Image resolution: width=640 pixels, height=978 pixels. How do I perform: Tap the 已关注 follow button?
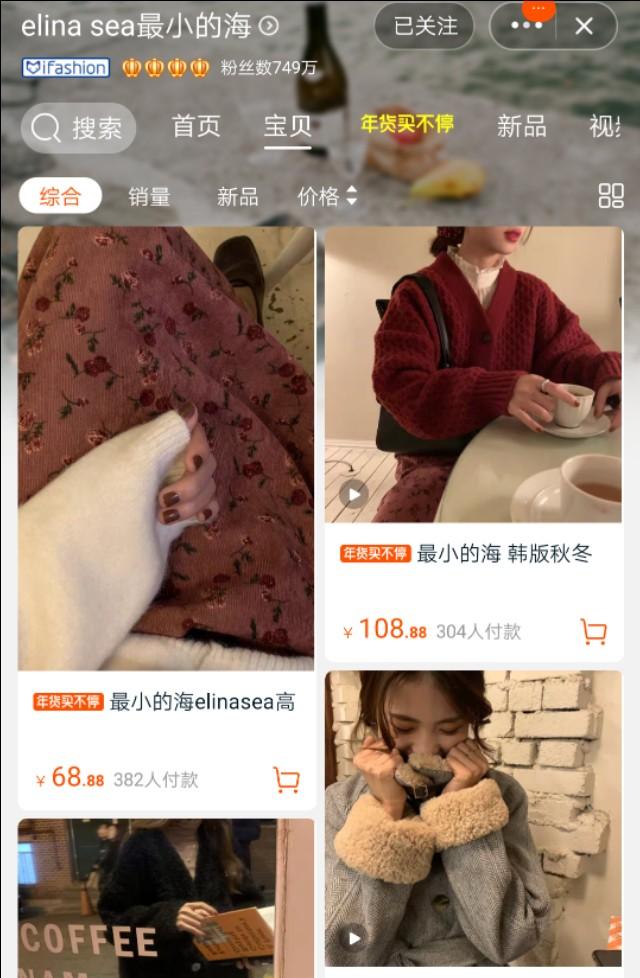(424, 26)
